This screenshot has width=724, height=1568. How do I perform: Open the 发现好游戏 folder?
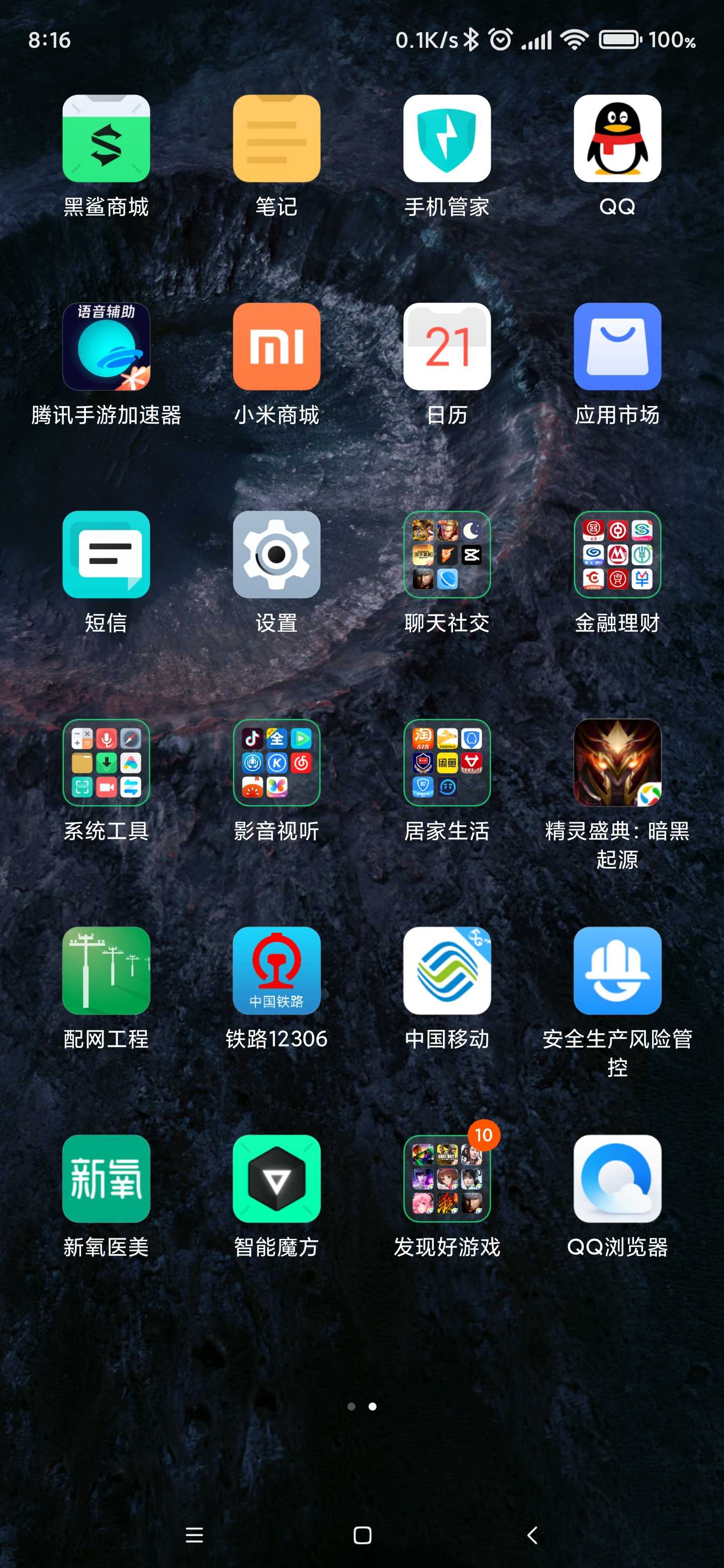(x=446, y=1179)
